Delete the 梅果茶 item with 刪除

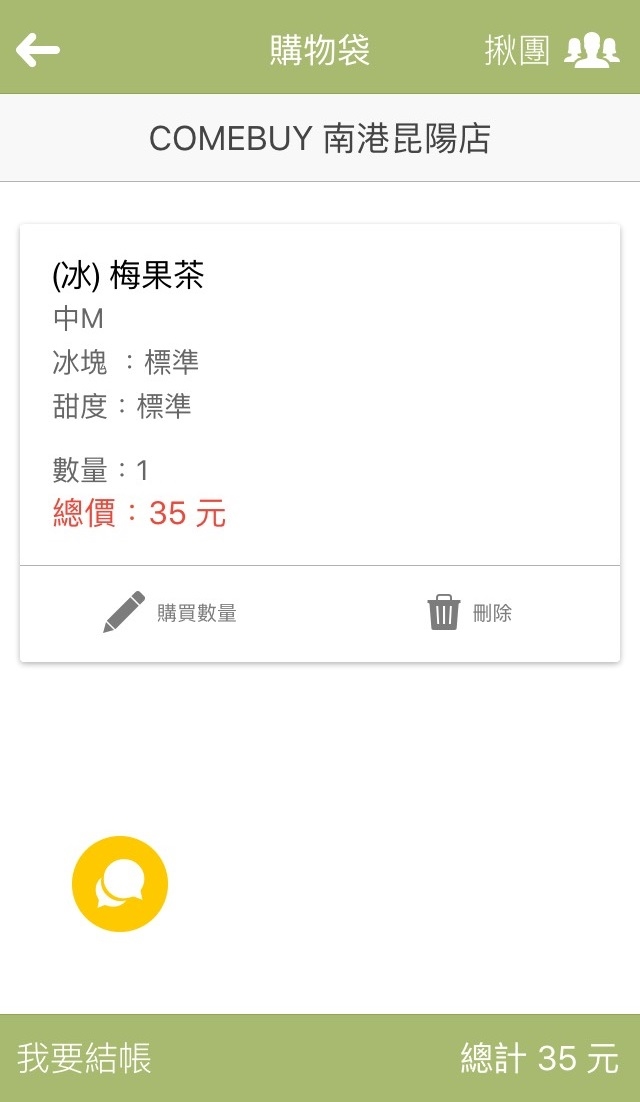(x=469, y=613)
